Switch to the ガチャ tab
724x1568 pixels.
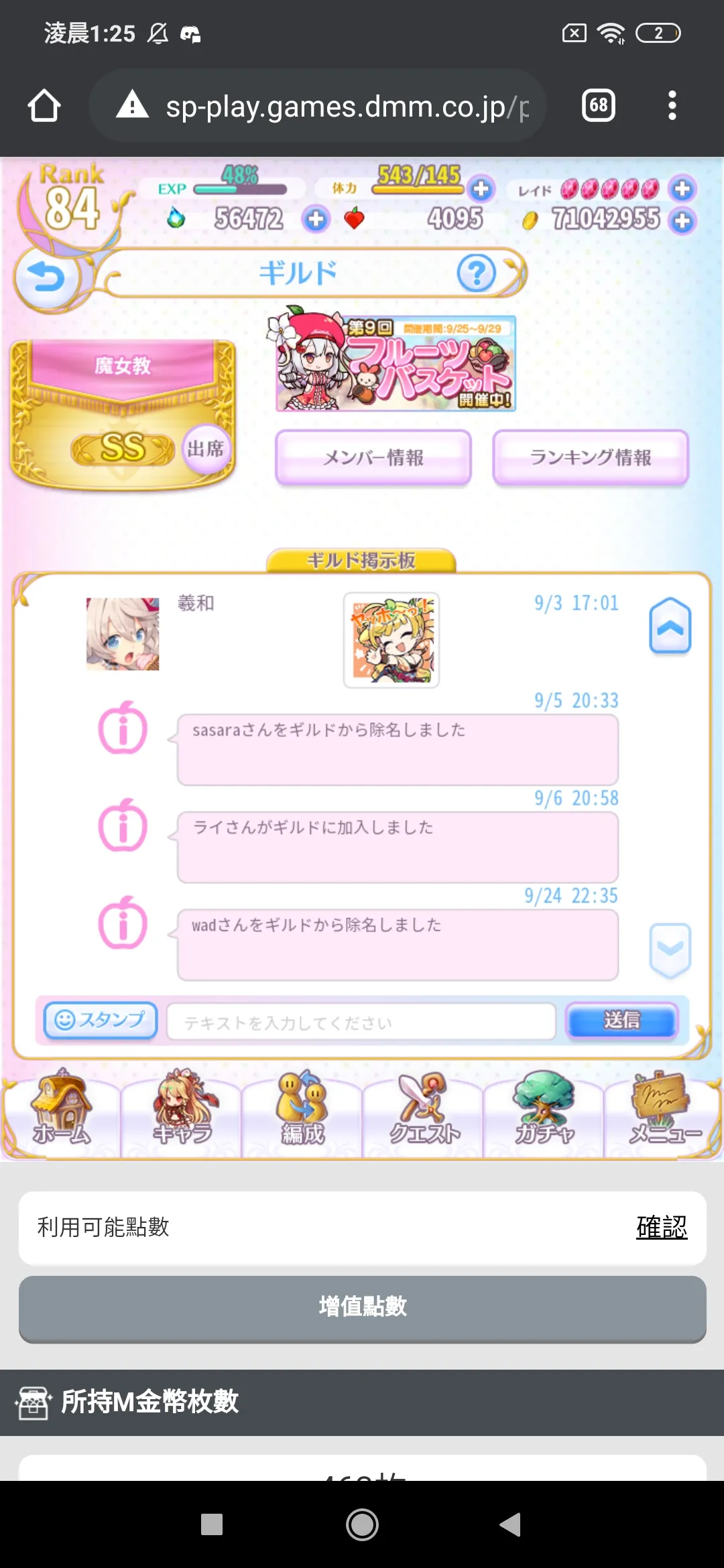click(x=544, y=1109)
